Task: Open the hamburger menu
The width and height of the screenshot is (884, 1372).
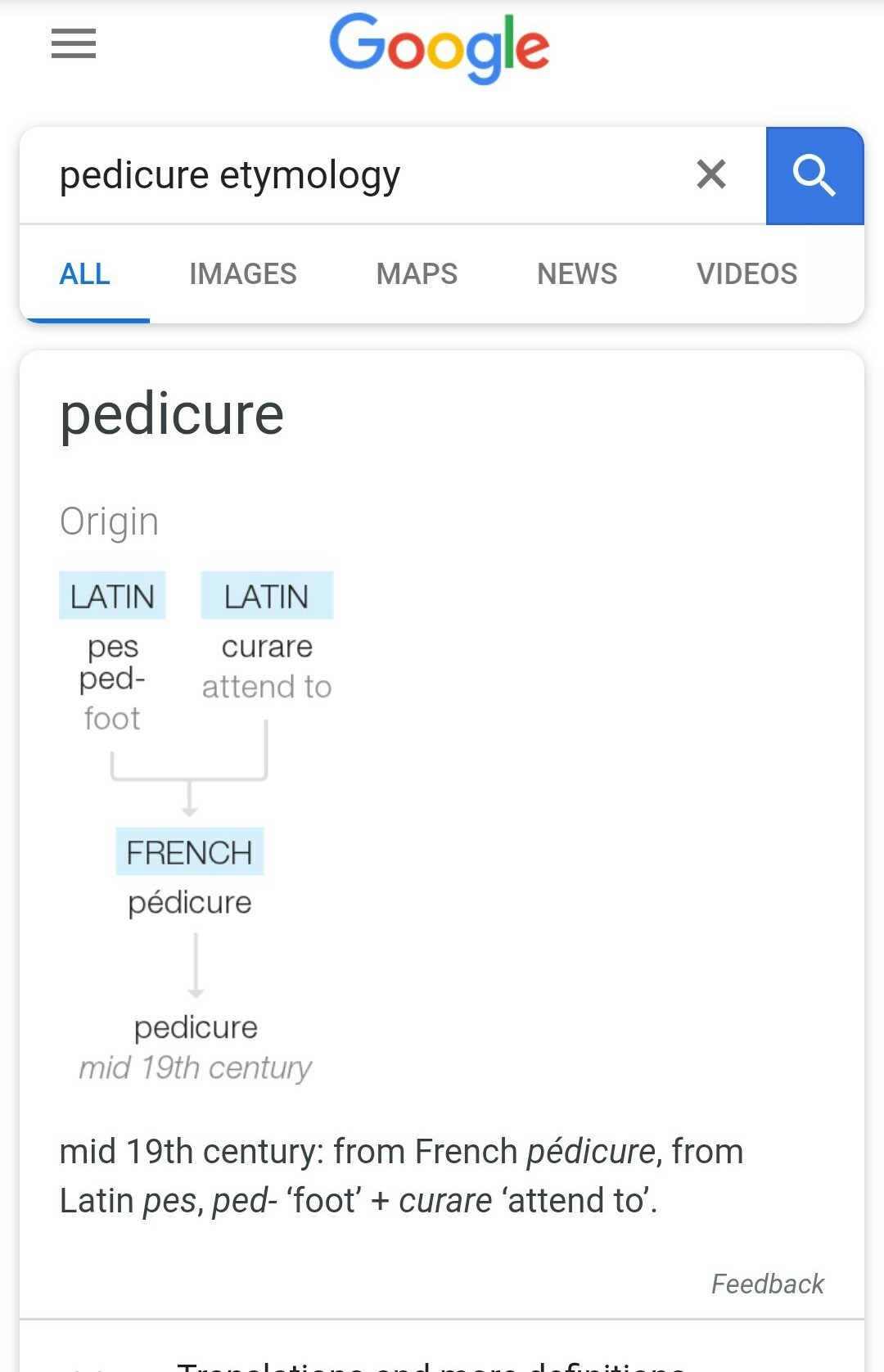Action: point(74,43)
